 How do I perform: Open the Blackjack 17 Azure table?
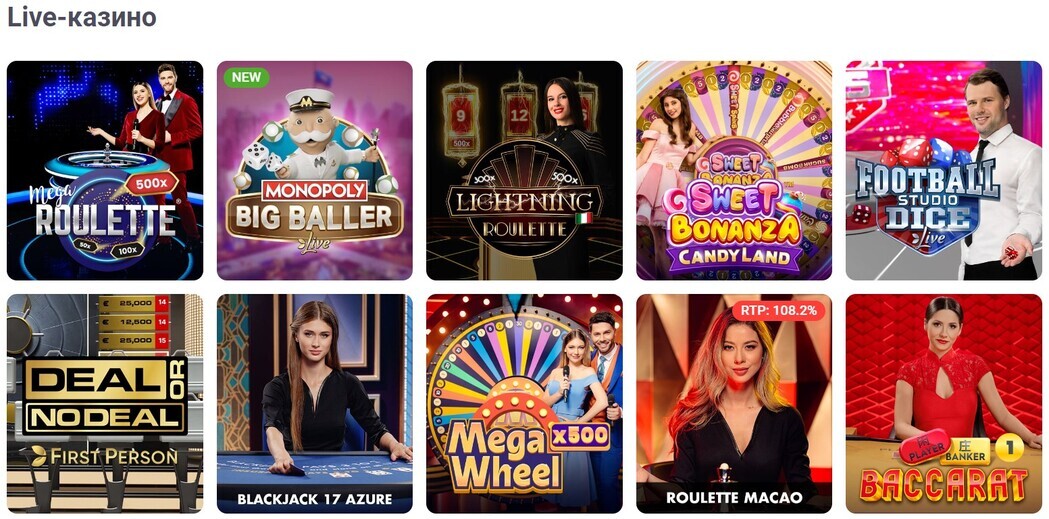coord(314,403)
